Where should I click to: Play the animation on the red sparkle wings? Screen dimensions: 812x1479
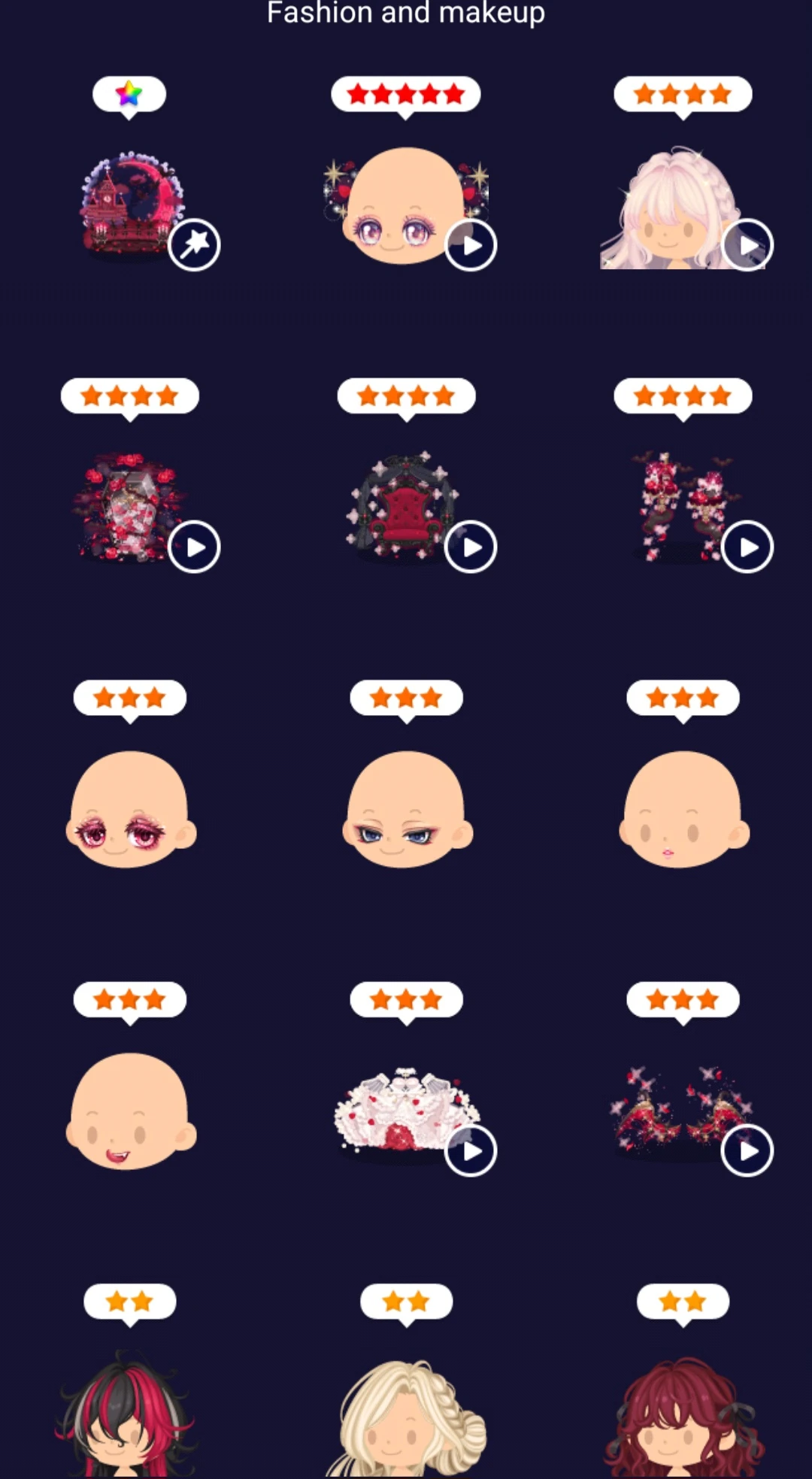(747, 1150)
